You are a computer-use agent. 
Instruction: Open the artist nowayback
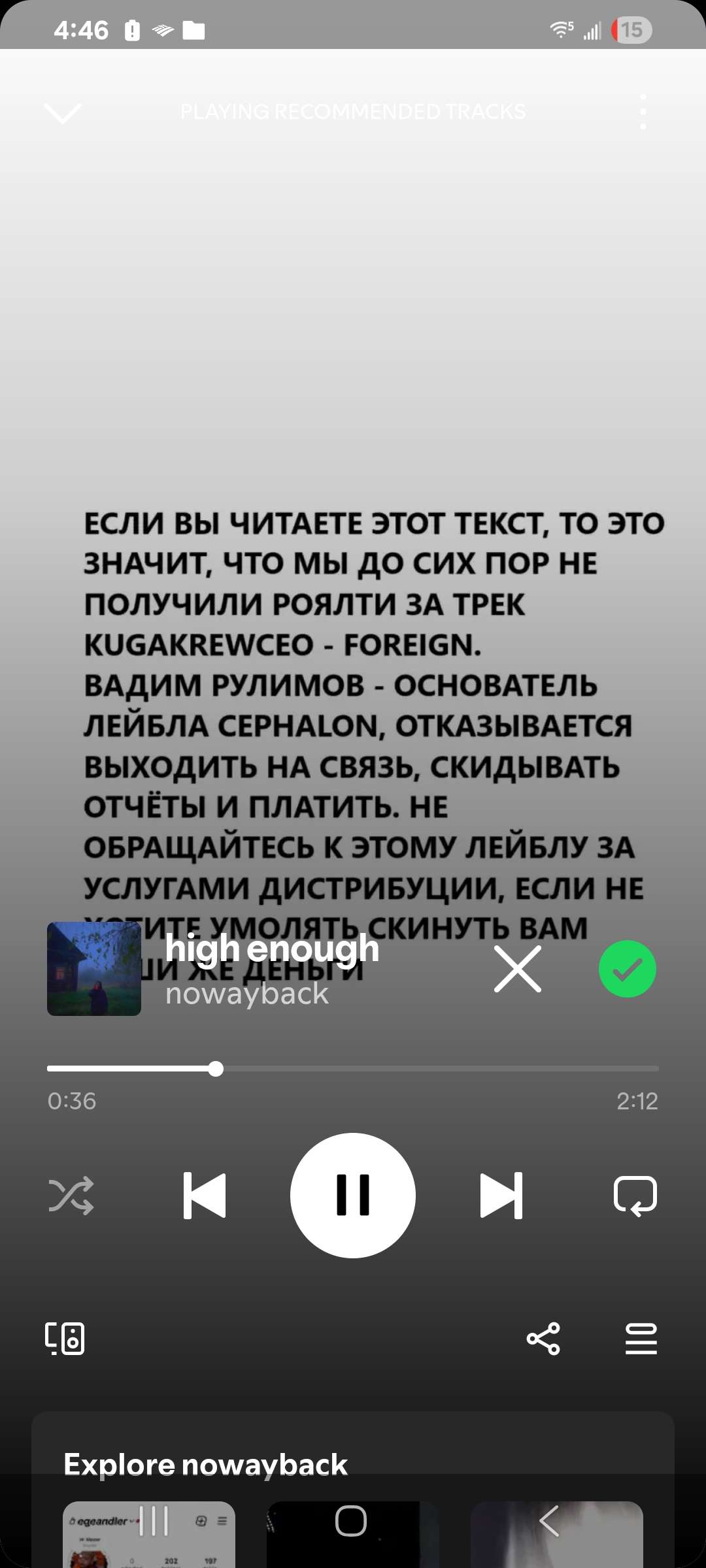pyautogui.click(x=247, y=994)
